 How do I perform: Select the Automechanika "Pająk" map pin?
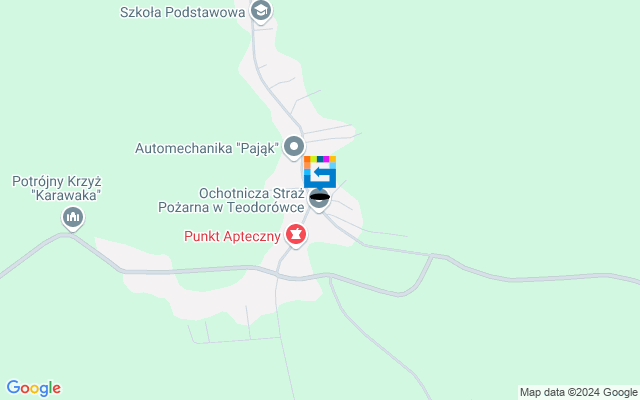click(x=293, y=147)
